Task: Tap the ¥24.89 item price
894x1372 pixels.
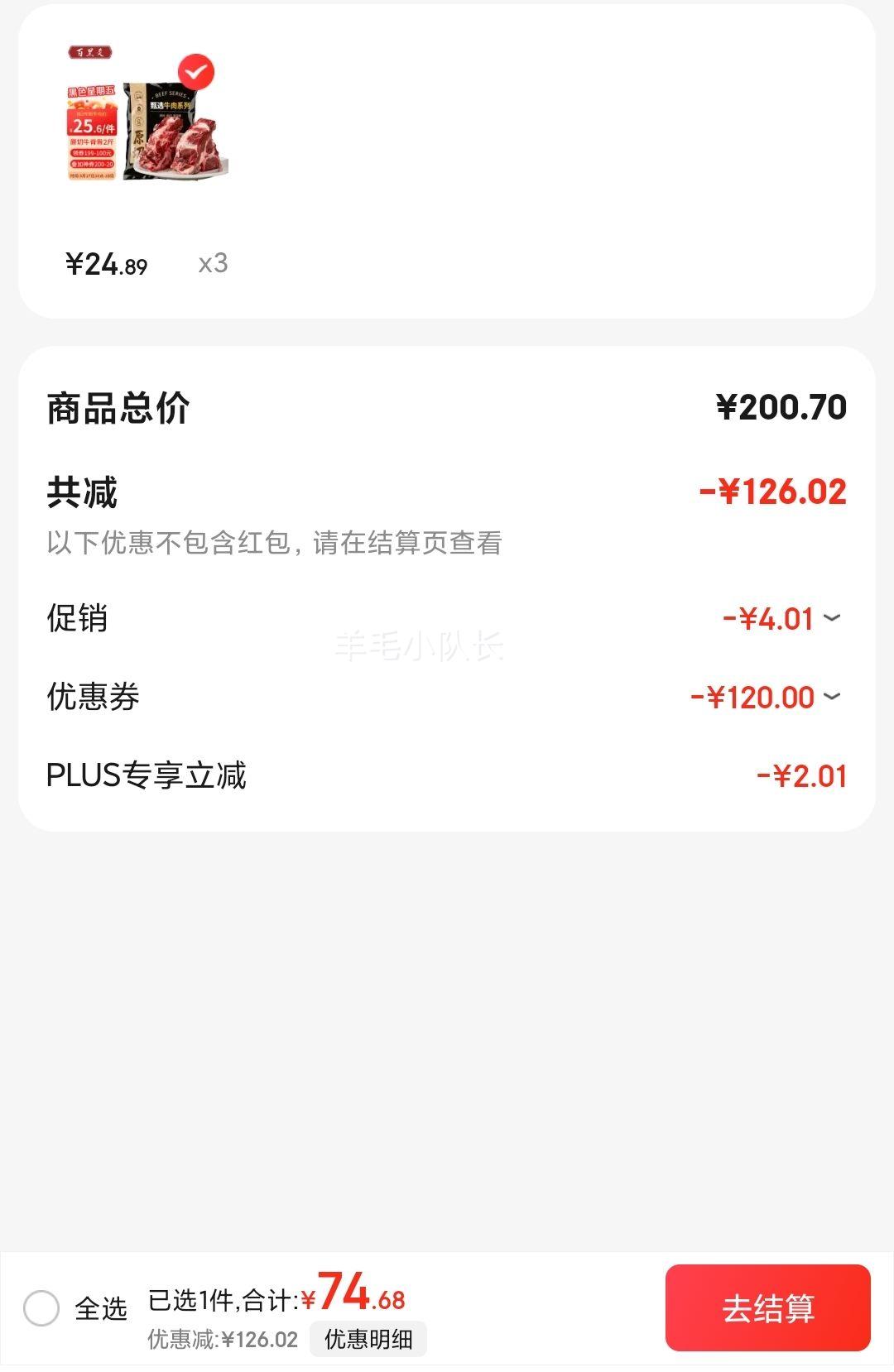Action: (x=104, y=263)
